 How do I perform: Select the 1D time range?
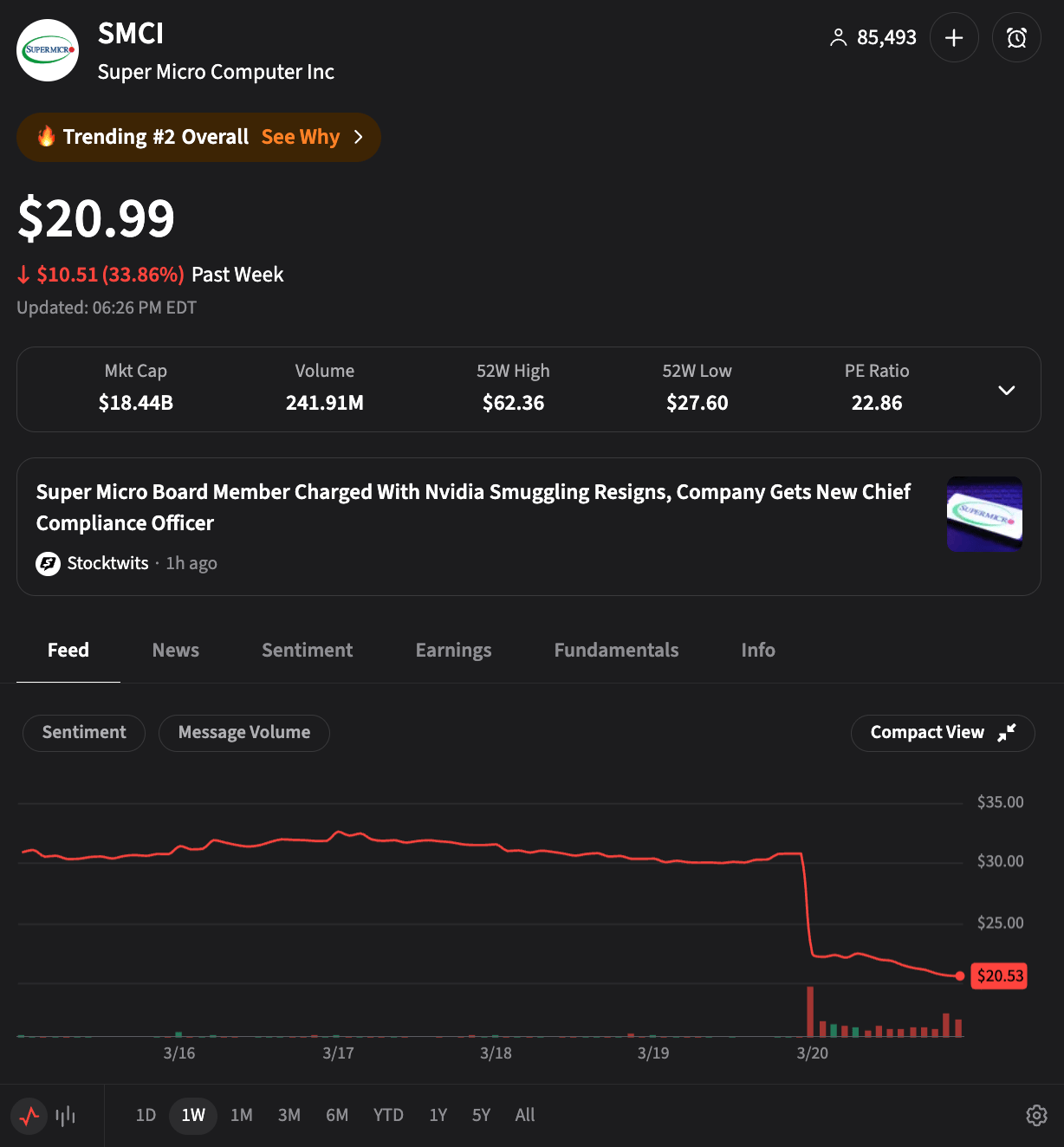click(146, 1115)
